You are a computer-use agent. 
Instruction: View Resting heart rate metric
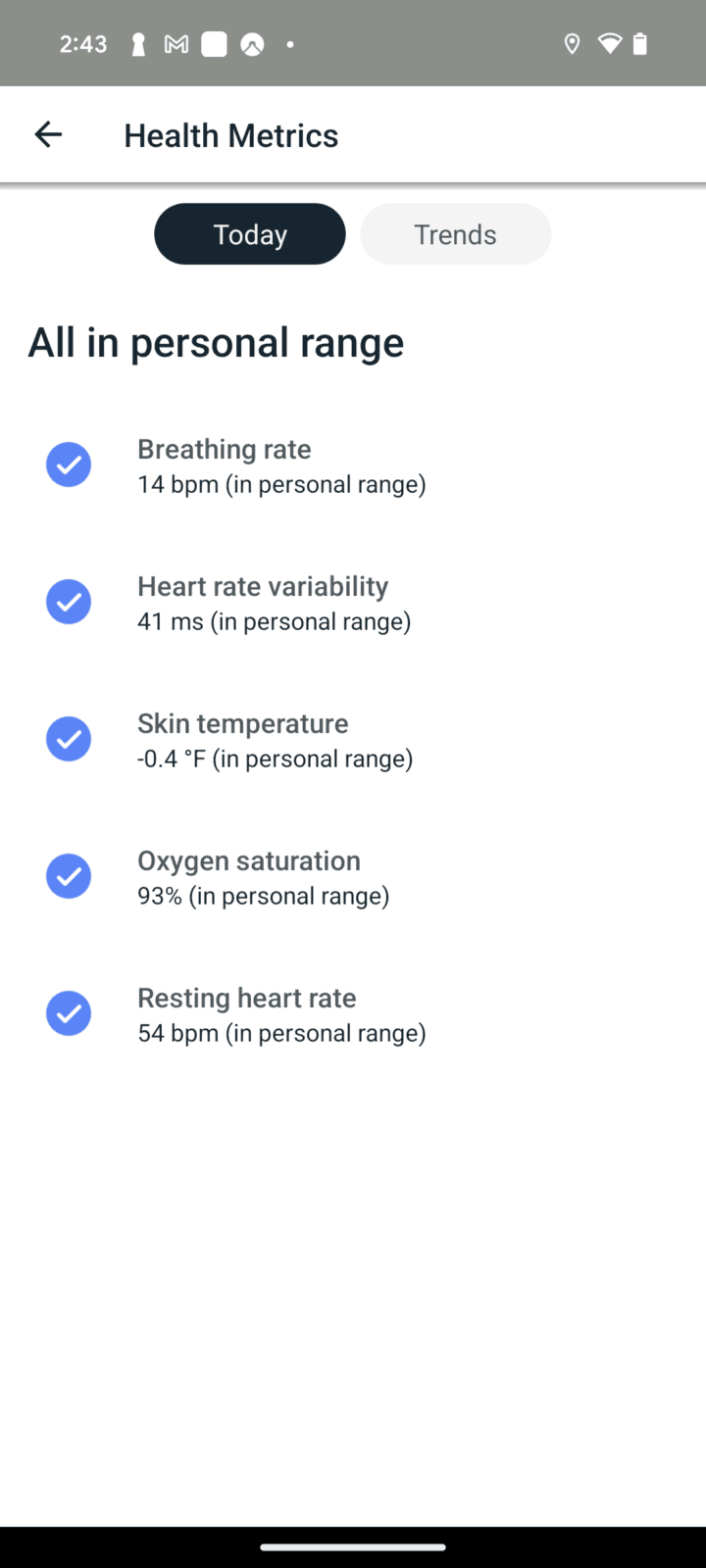click(x=281, y=1014)
